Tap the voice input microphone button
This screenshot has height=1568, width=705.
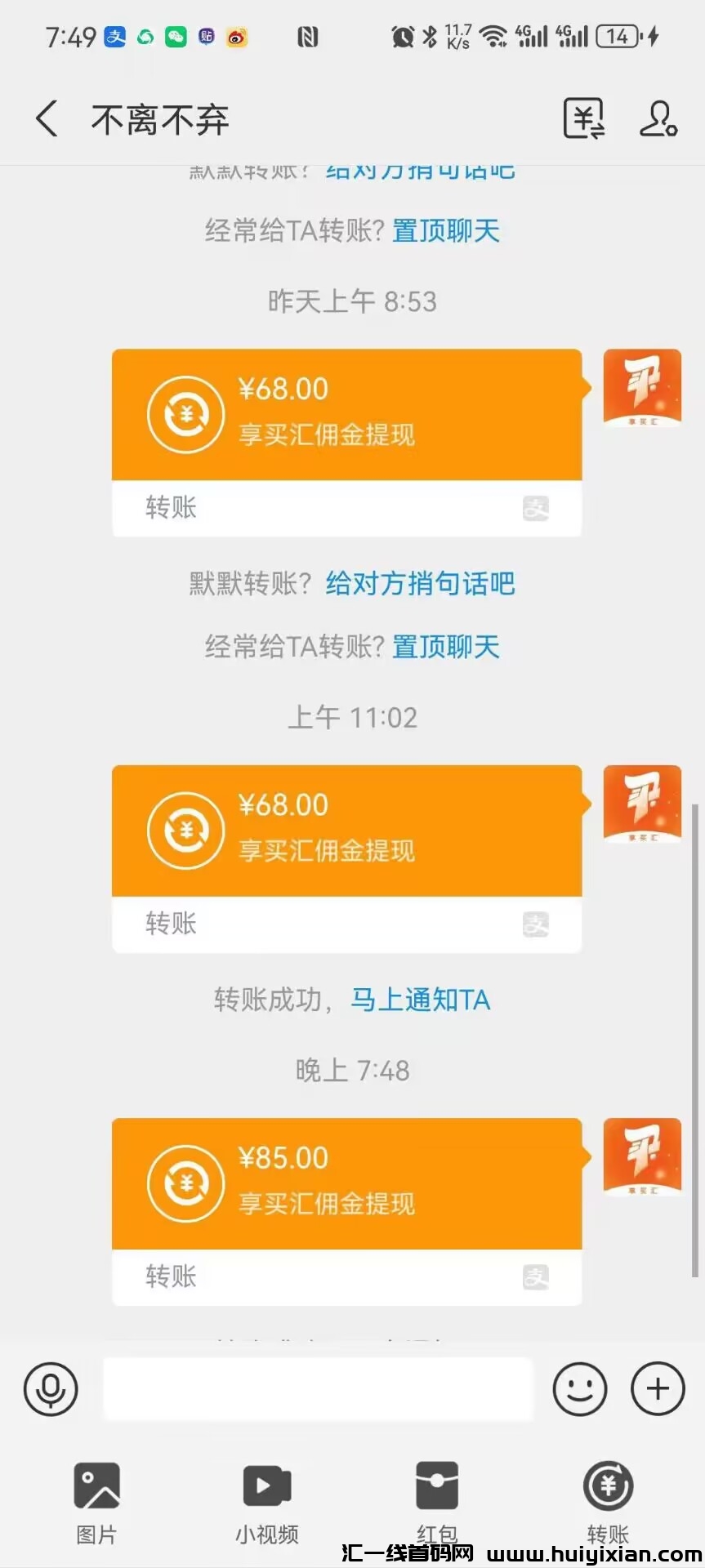pos(51,1388)
